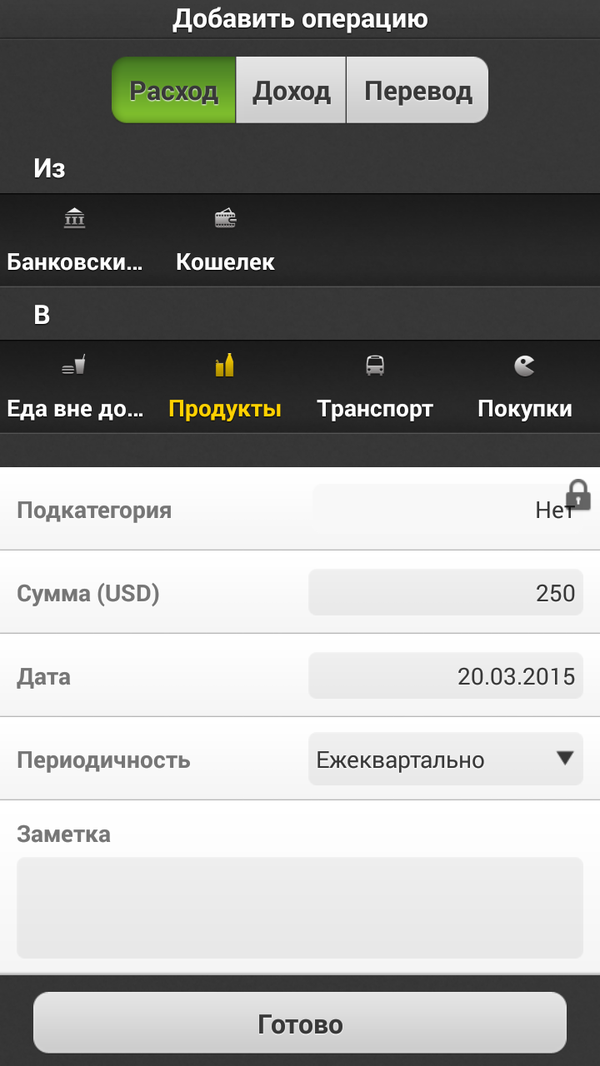This screenshot has width=600, height=1066.
Task: Select the Расход operation type
Action: coord(174,91)
